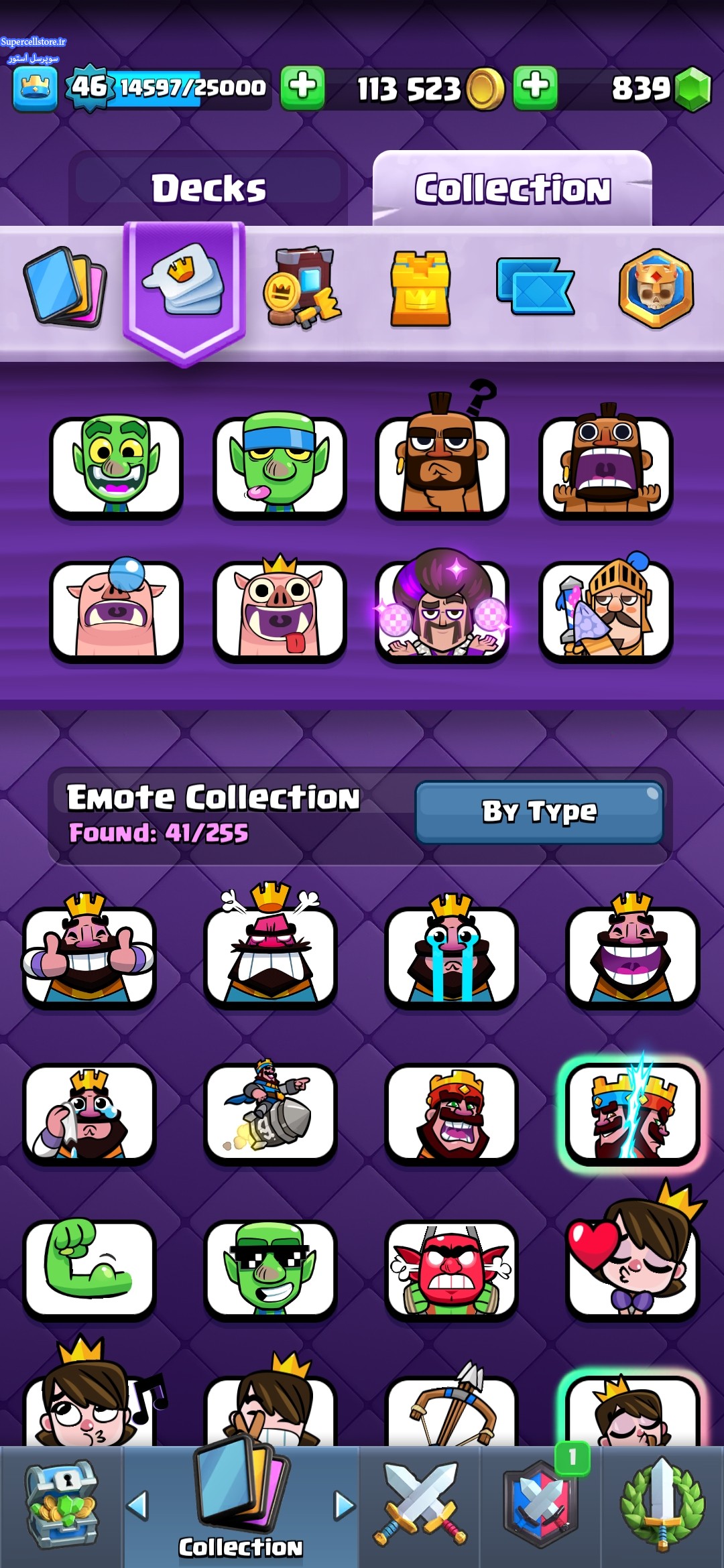
Task: Open the cards collection icon tab
Action: (x=65, y=288)
